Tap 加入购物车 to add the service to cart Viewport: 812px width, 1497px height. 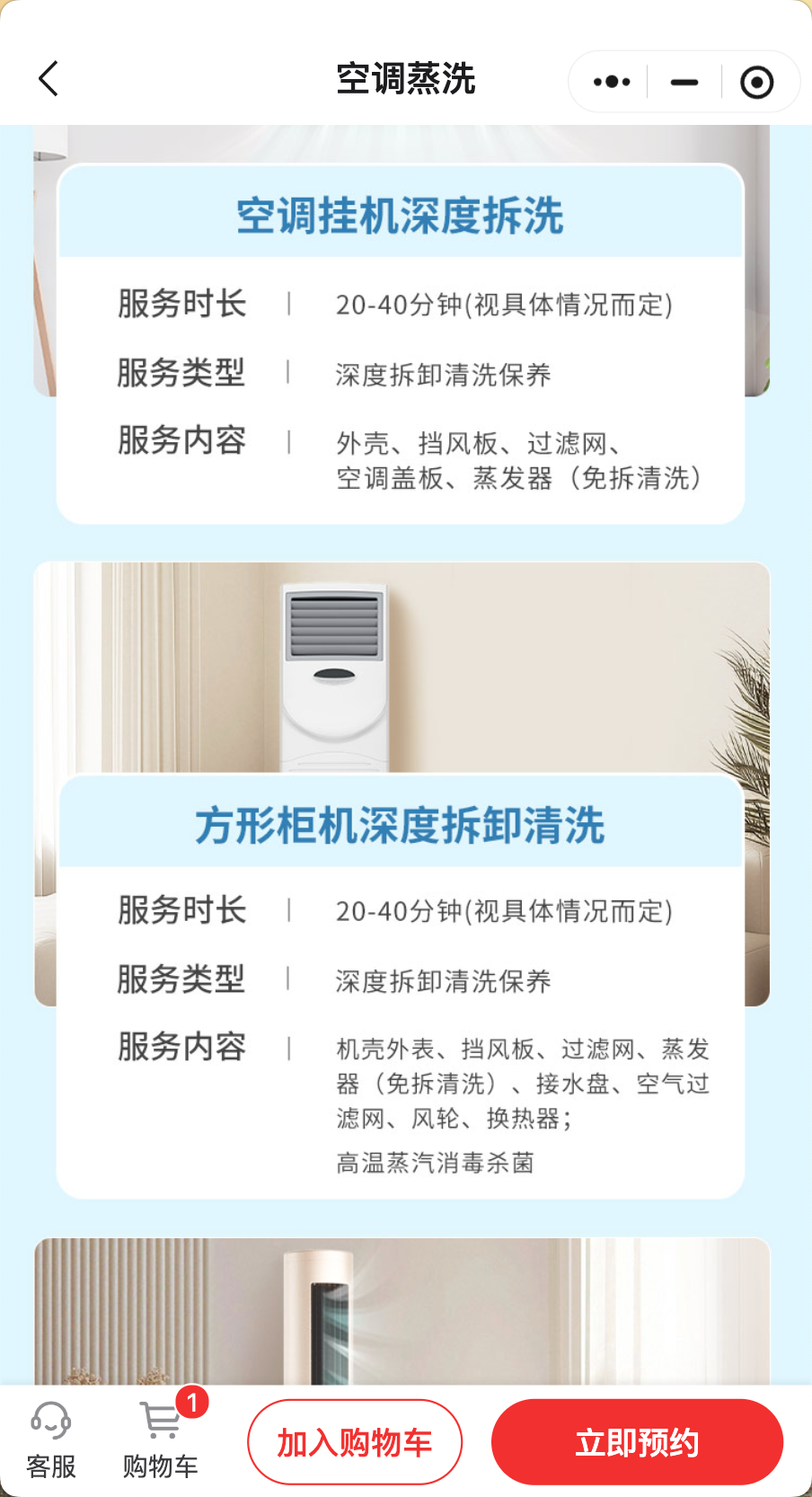click(x=355, y=1442)
